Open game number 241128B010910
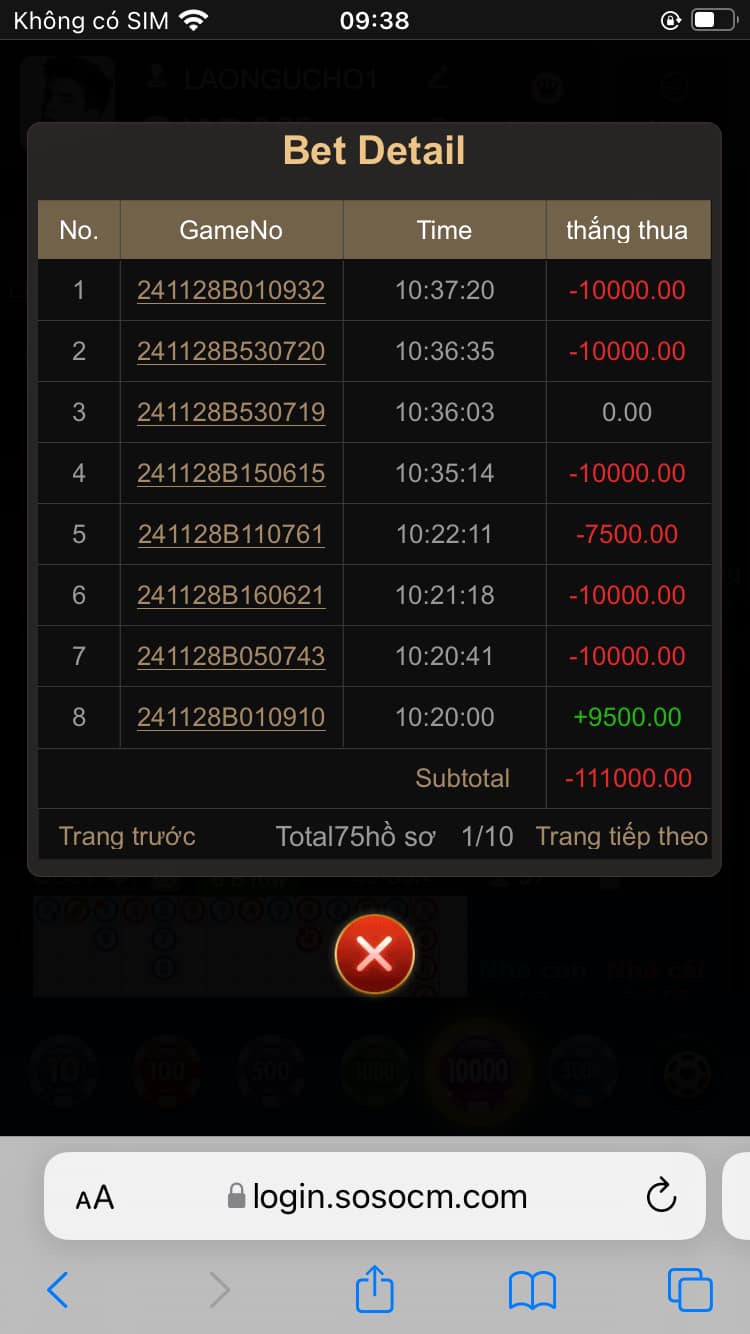Image resolution: width=750 pixels, height=1334 pixels. (x=231, y=718)
